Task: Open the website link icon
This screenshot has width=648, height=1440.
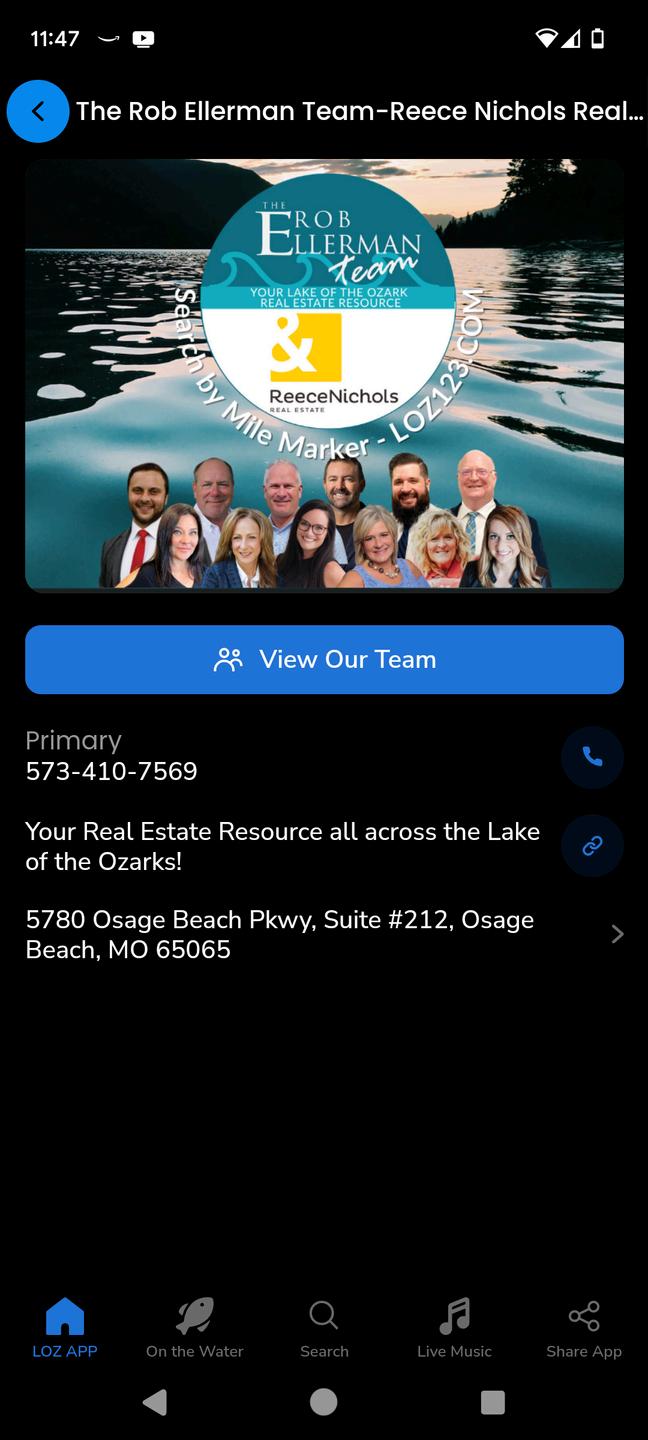Action: pos(592,846)
